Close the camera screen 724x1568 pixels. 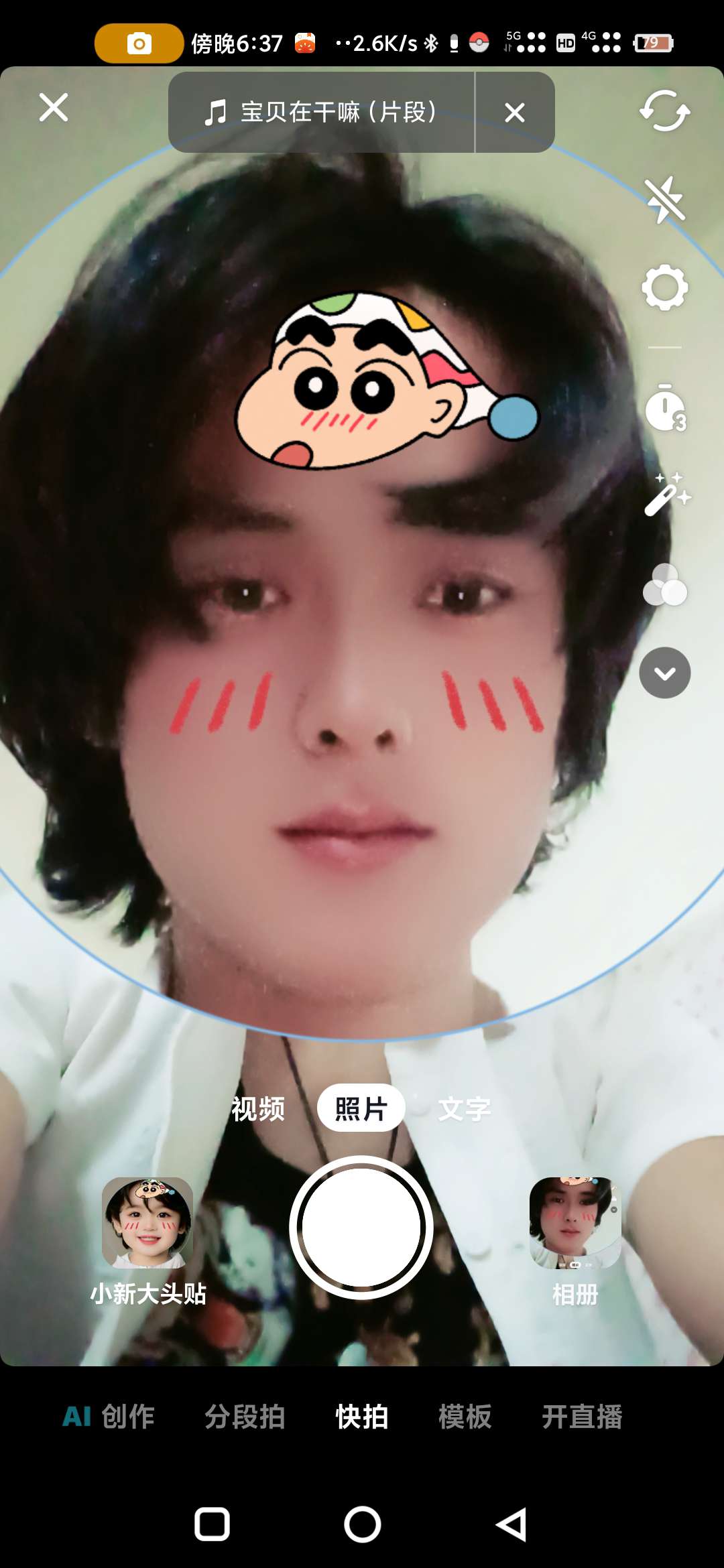54,107
